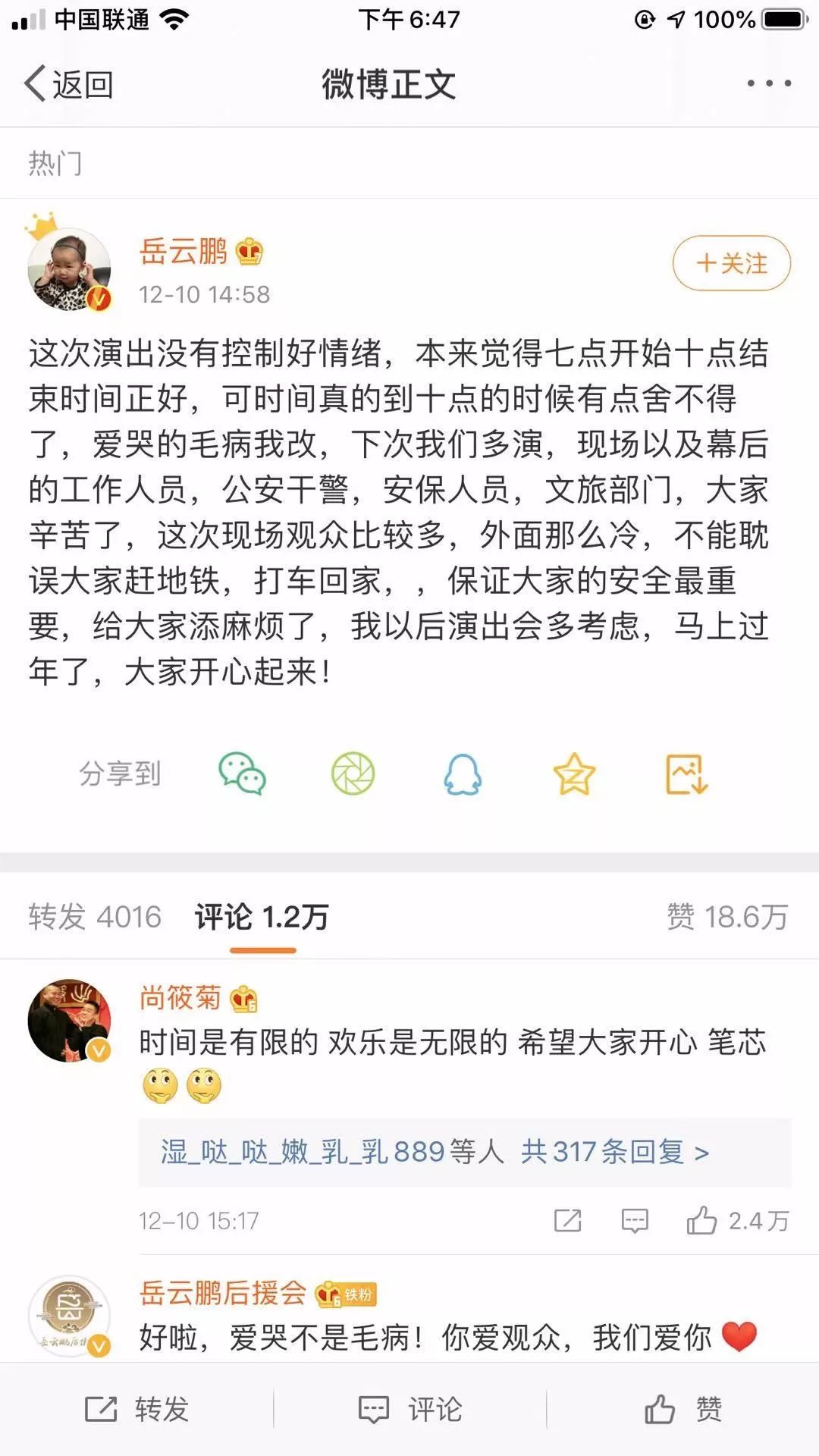The image size is (819, 1456).
Task: Expand the 共317条回复 replies link
Action: (614, 1152)
